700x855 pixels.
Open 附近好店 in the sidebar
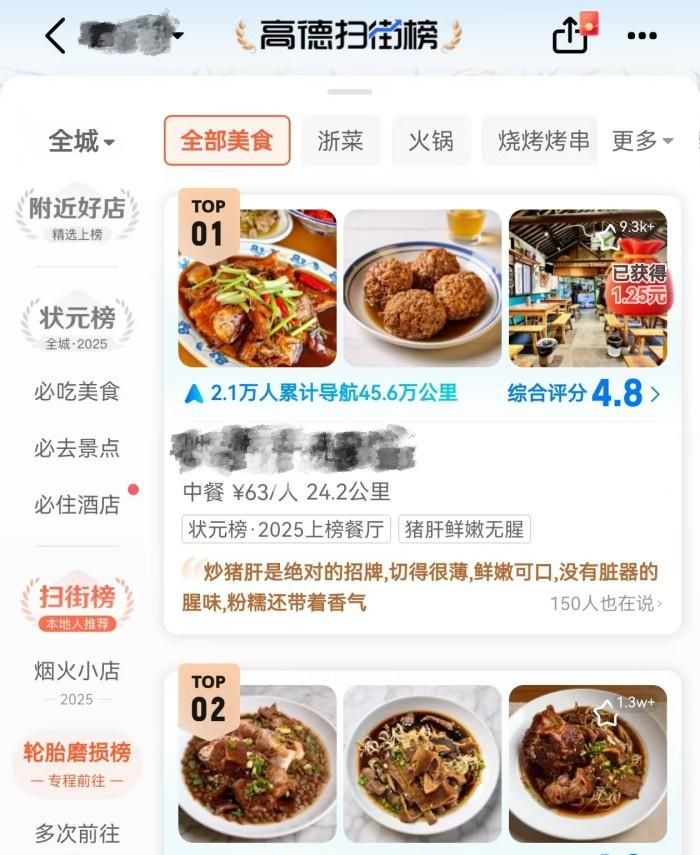77,216
